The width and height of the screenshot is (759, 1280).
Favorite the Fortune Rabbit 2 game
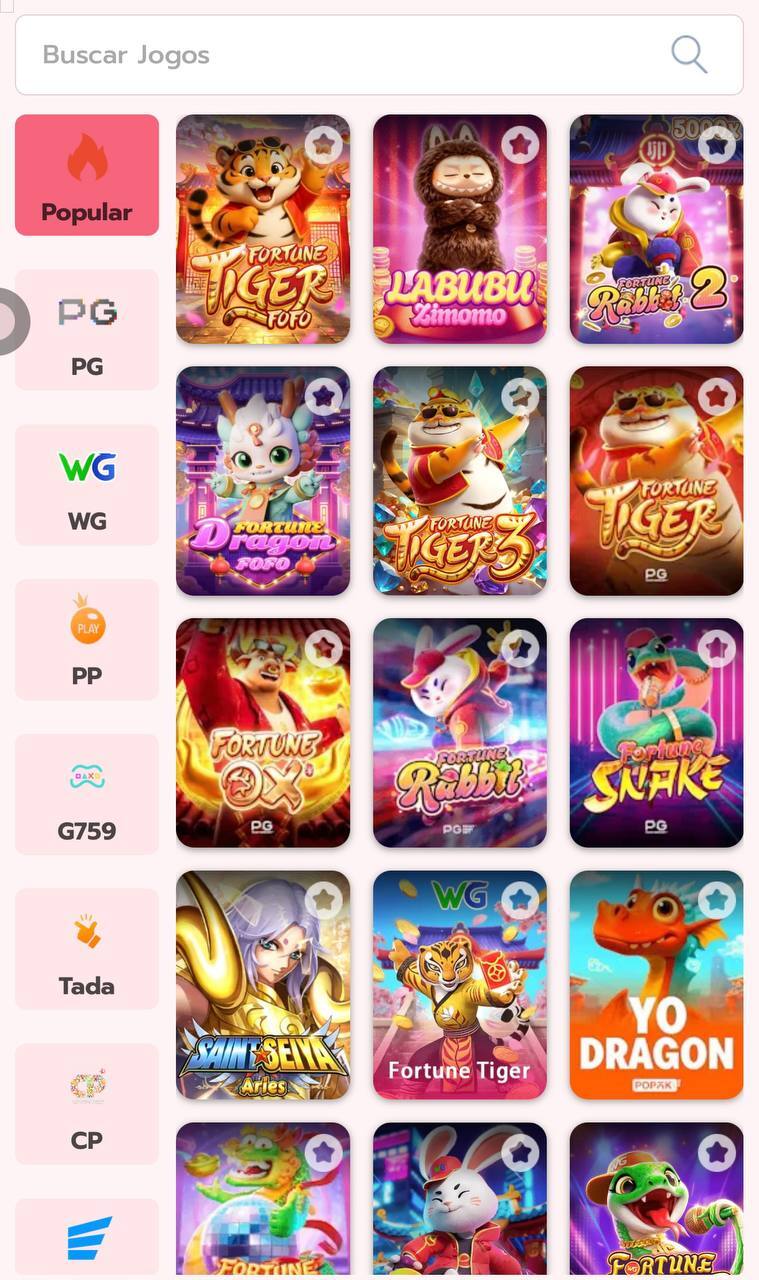(x=716, y=146)
